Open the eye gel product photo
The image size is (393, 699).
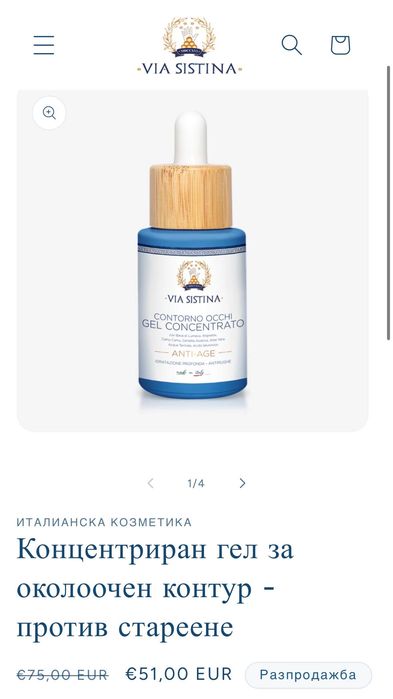click(192, 260)
